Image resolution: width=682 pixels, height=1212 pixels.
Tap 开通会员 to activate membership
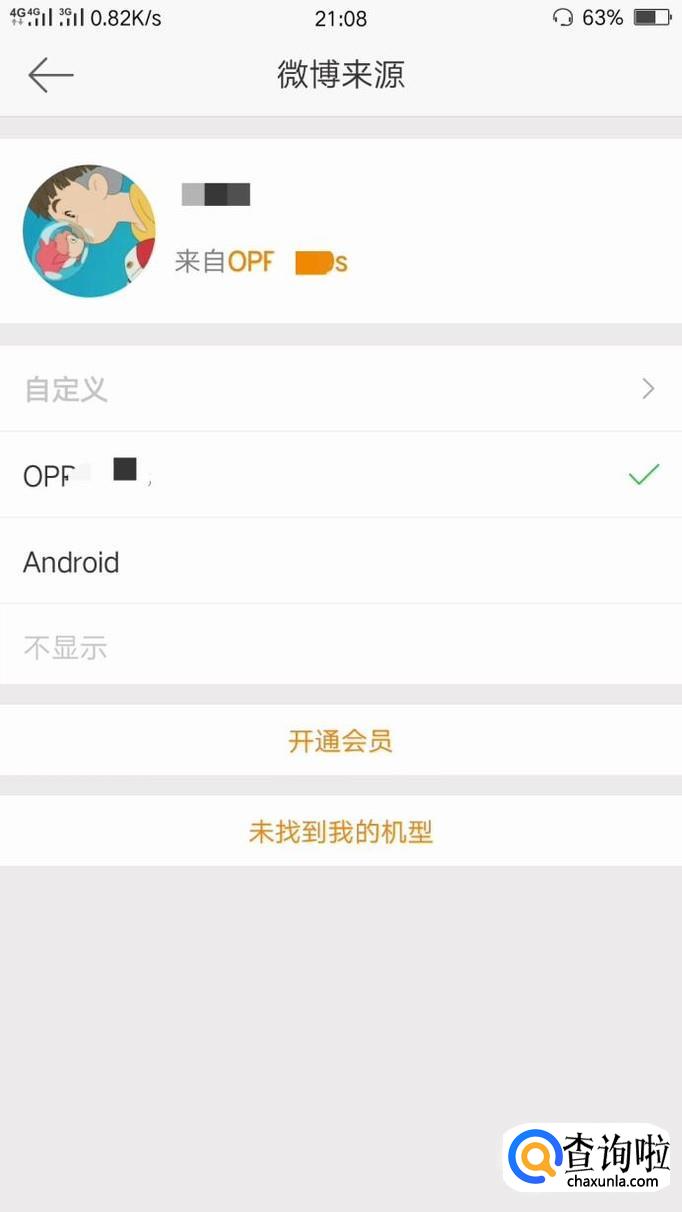[340, 741]
